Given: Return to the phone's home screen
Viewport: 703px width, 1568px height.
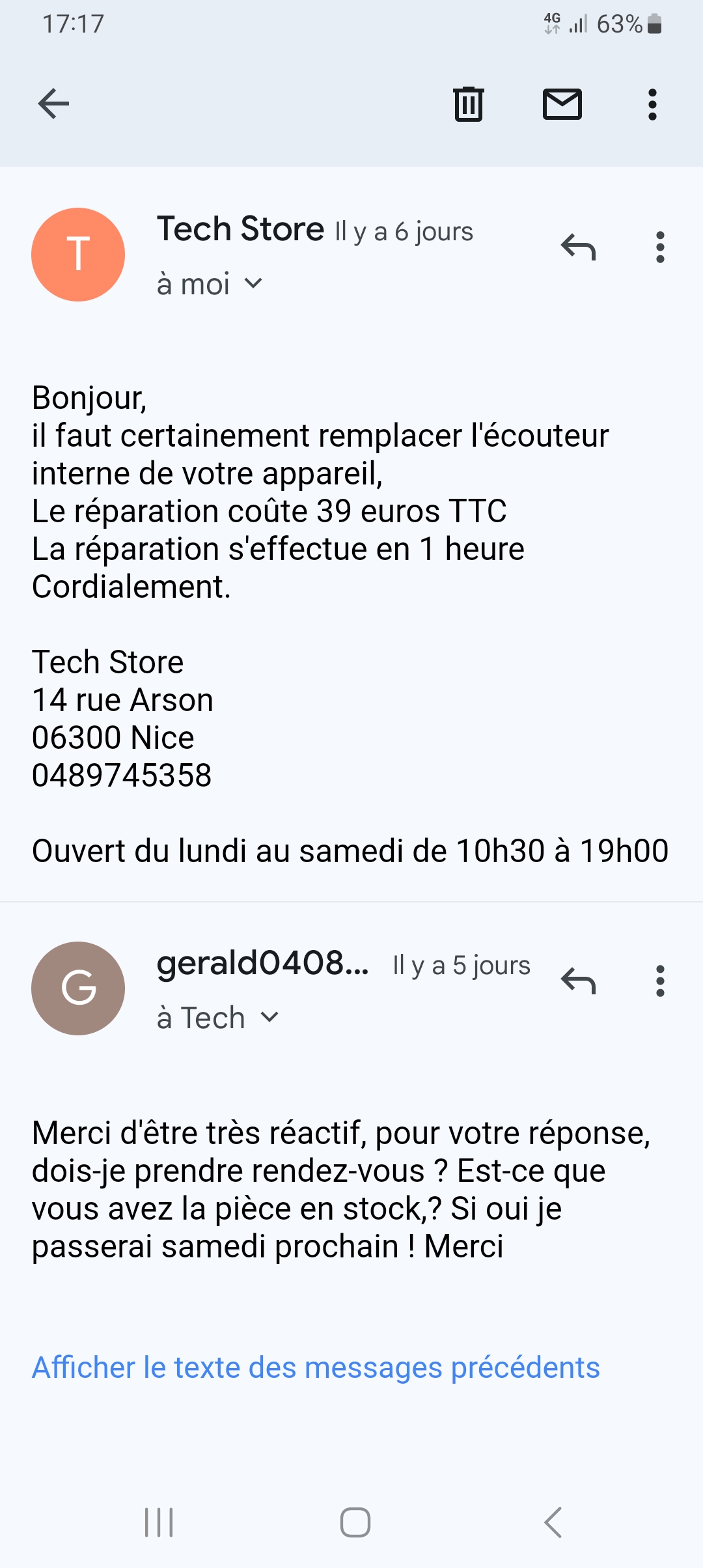Looking at the screenshot, I should coord(355,1522).
